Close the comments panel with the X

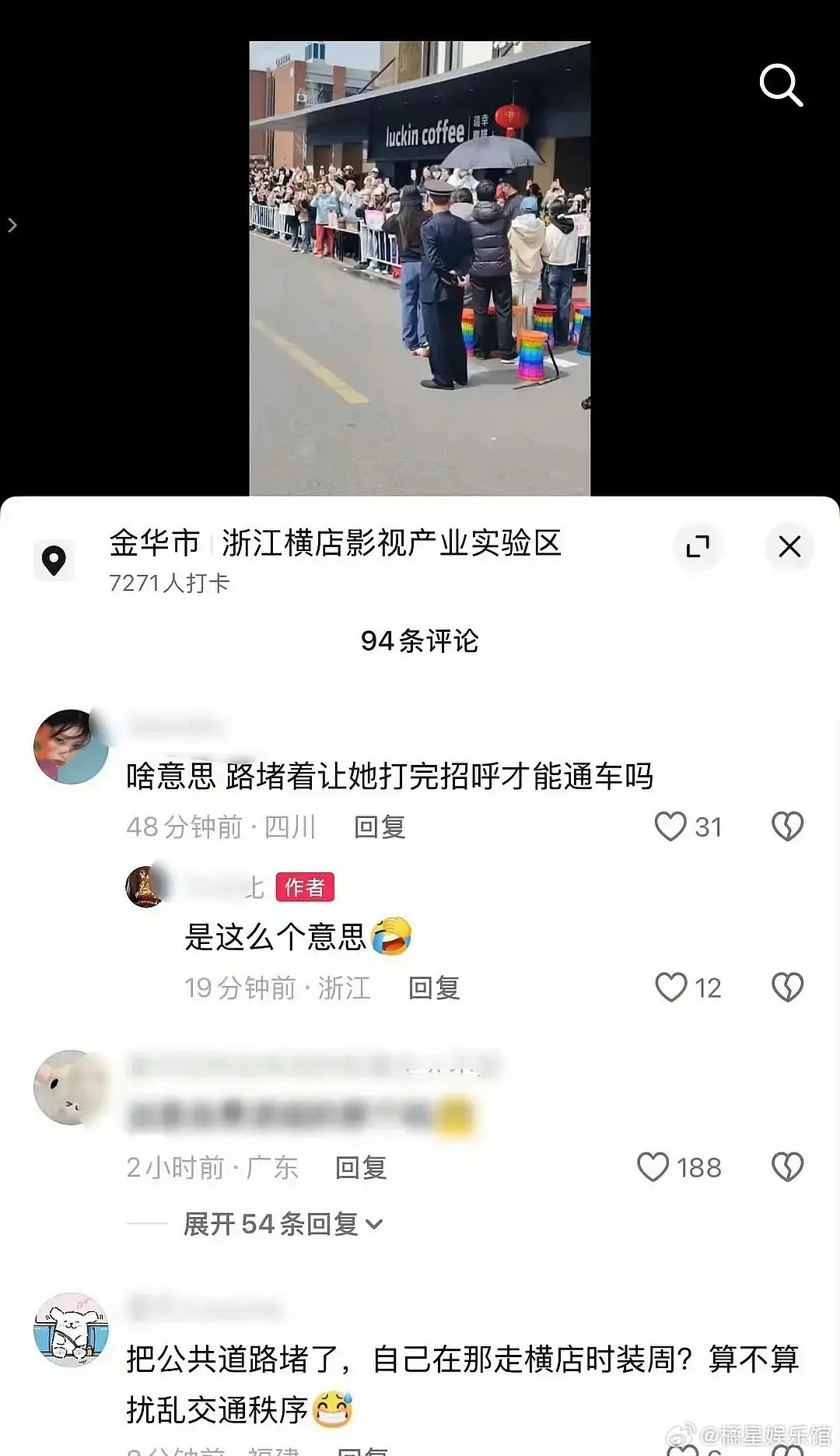(x=789, y=546)
